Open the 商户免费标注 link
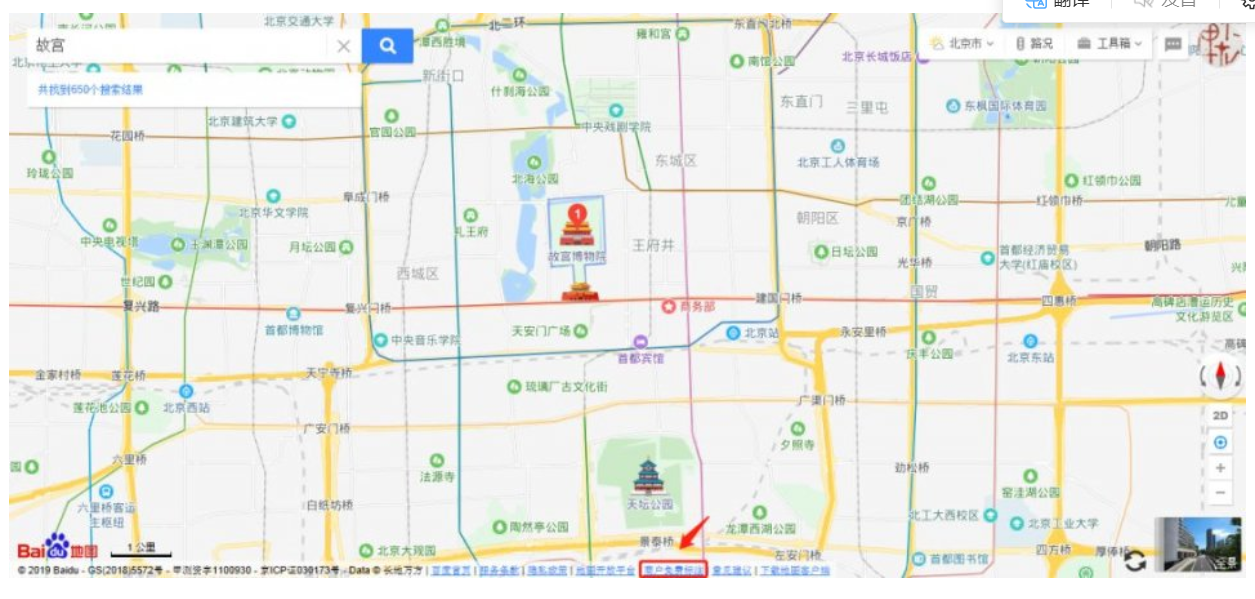Image resolution: width=1255 pixels, height=599 pixels. coord(673,570)
